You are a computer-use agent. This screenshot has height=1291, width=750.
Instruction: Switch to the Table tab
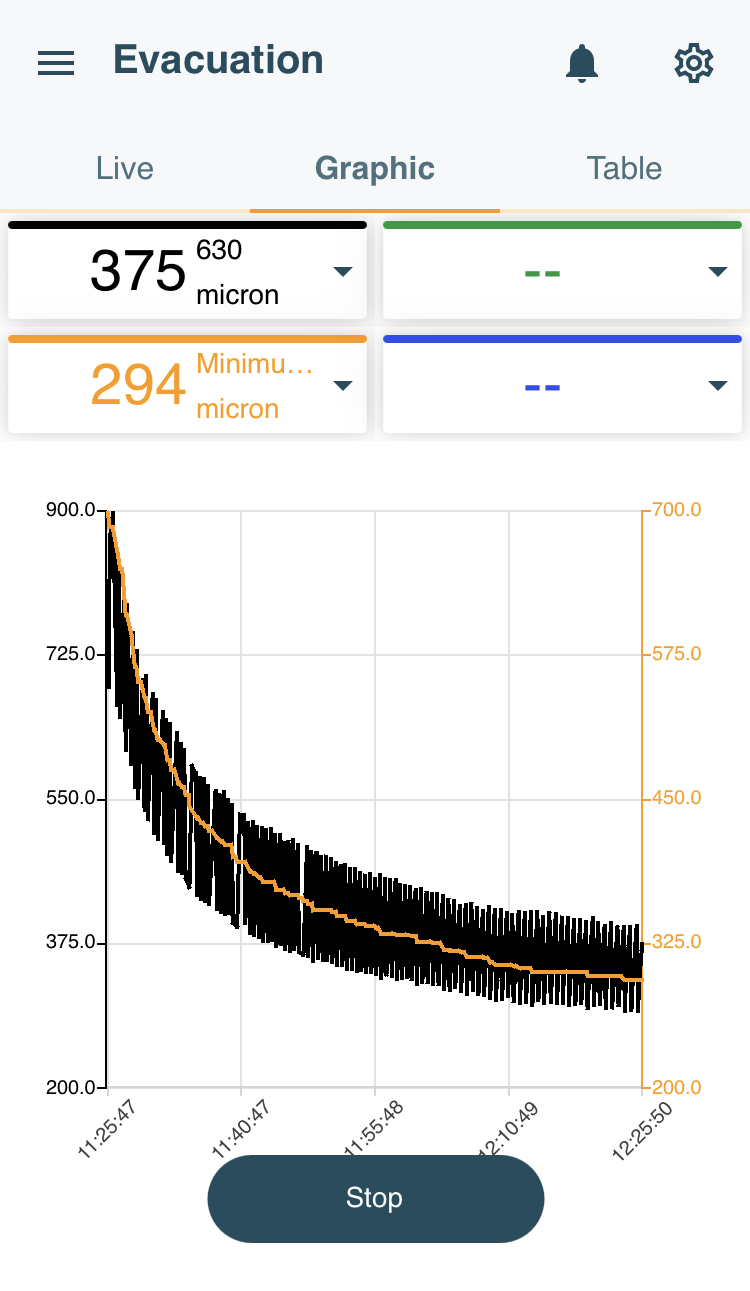coord(624,168)
